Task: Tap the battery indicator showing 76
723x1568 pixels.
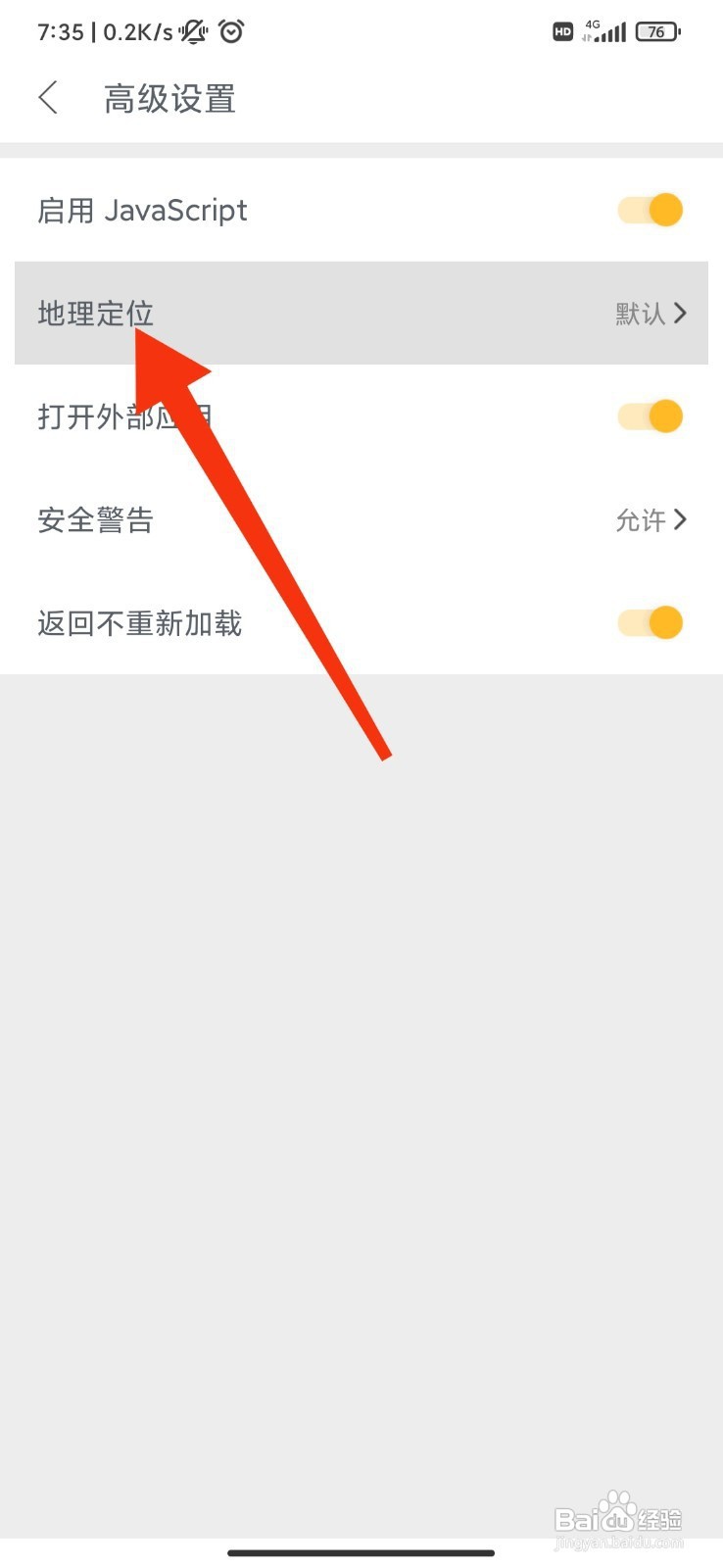Action: (x=656, y=31)
